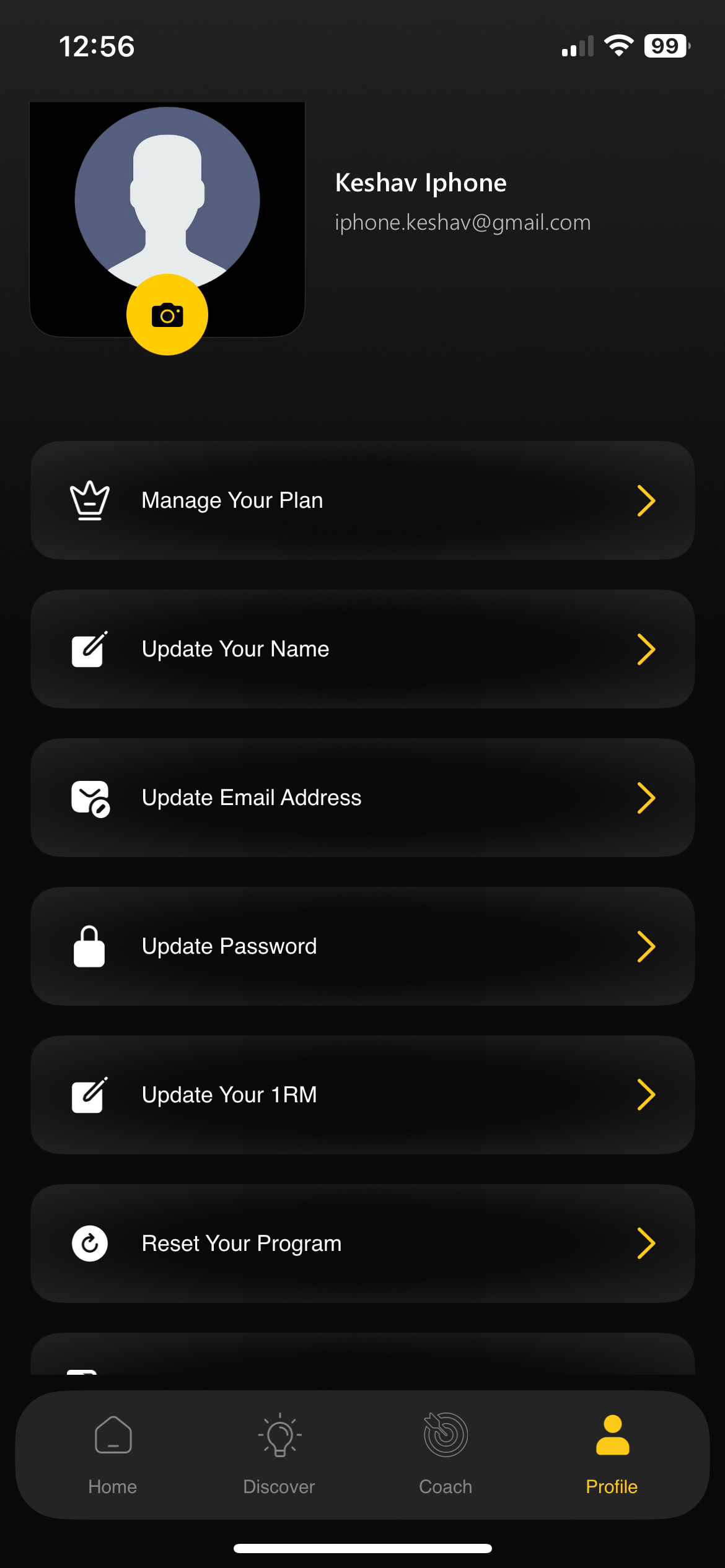
Task: Tap the yellow camera button to change photo
Action: (167, 315)
